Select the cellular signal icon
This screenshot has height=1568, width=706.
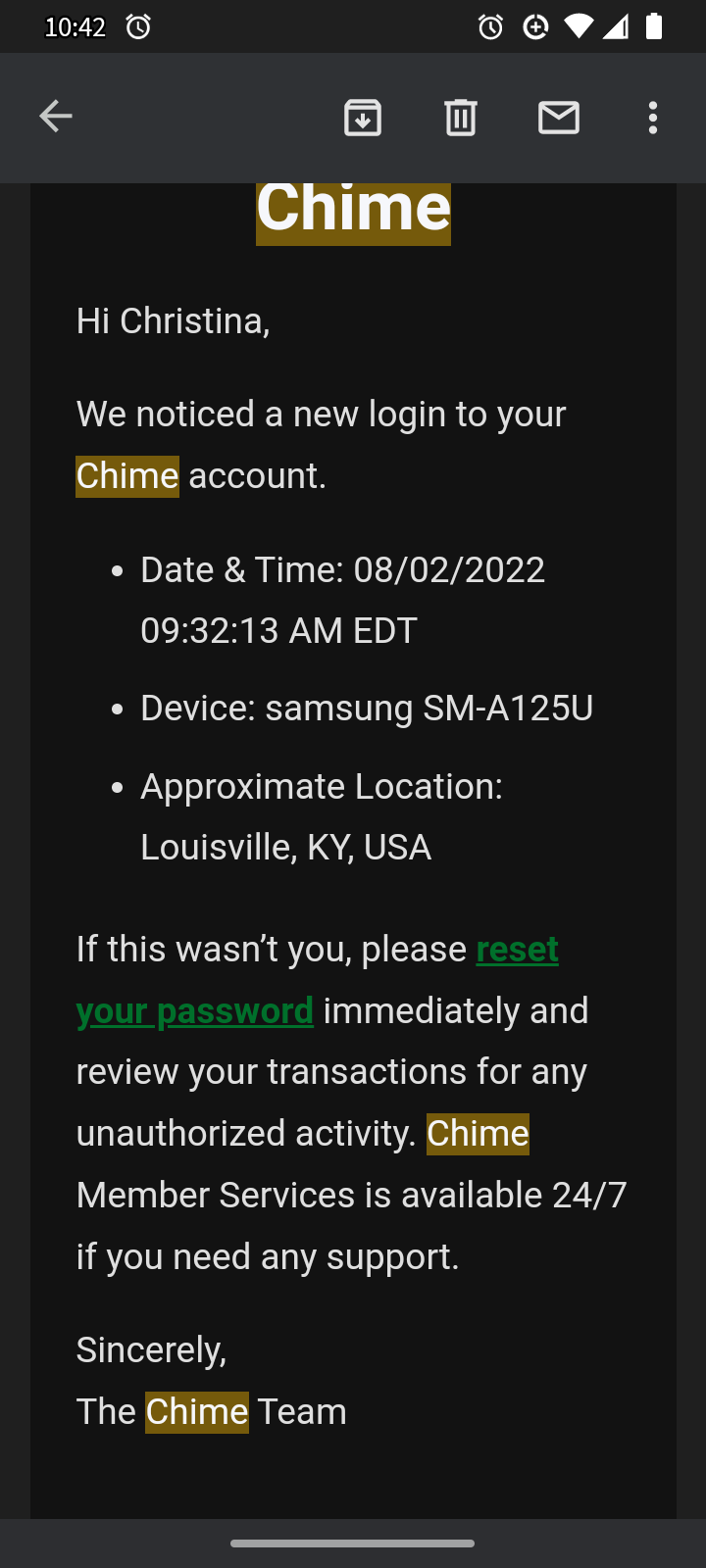click(x=615, y=26)
